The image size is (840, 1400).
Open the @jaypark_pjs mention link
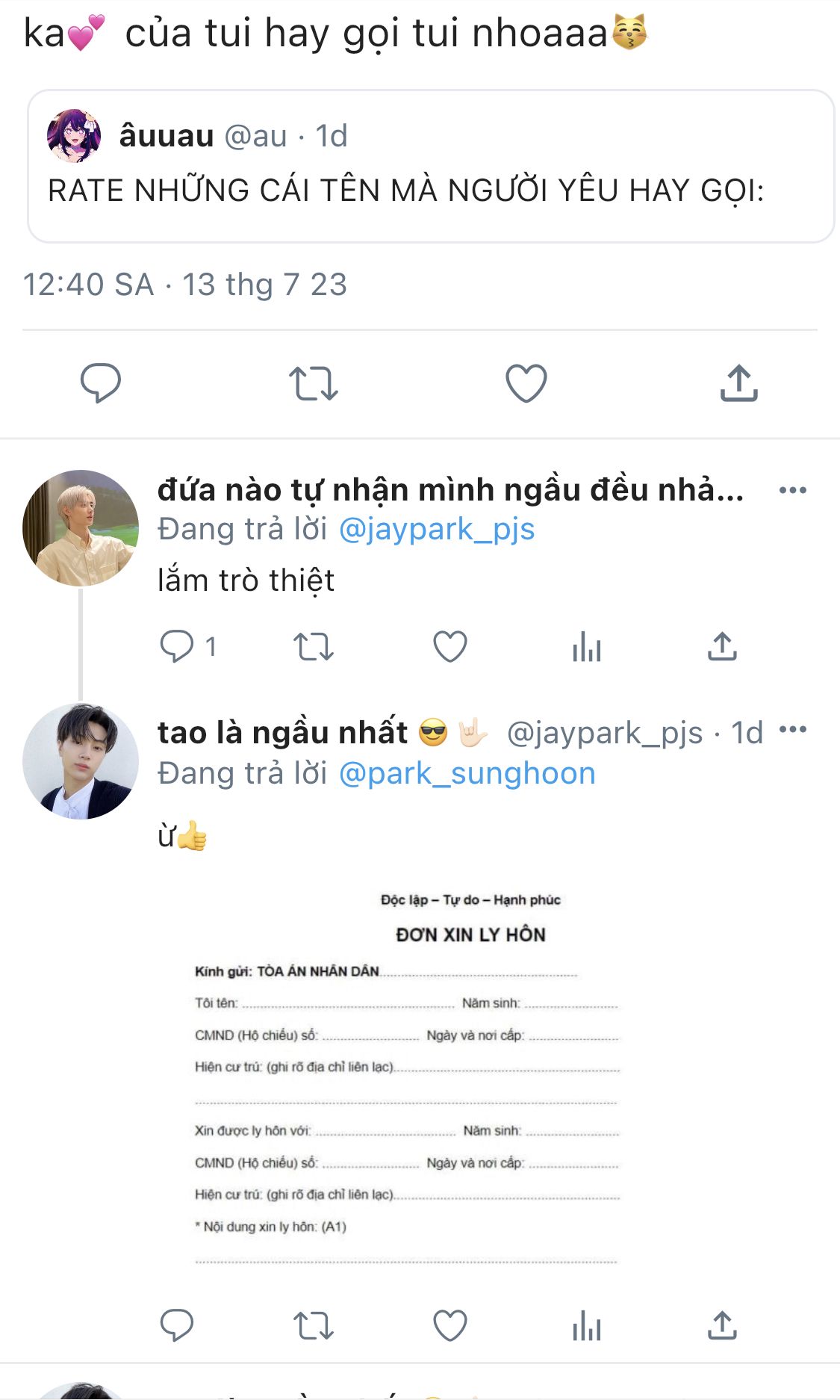coord(437,529)
